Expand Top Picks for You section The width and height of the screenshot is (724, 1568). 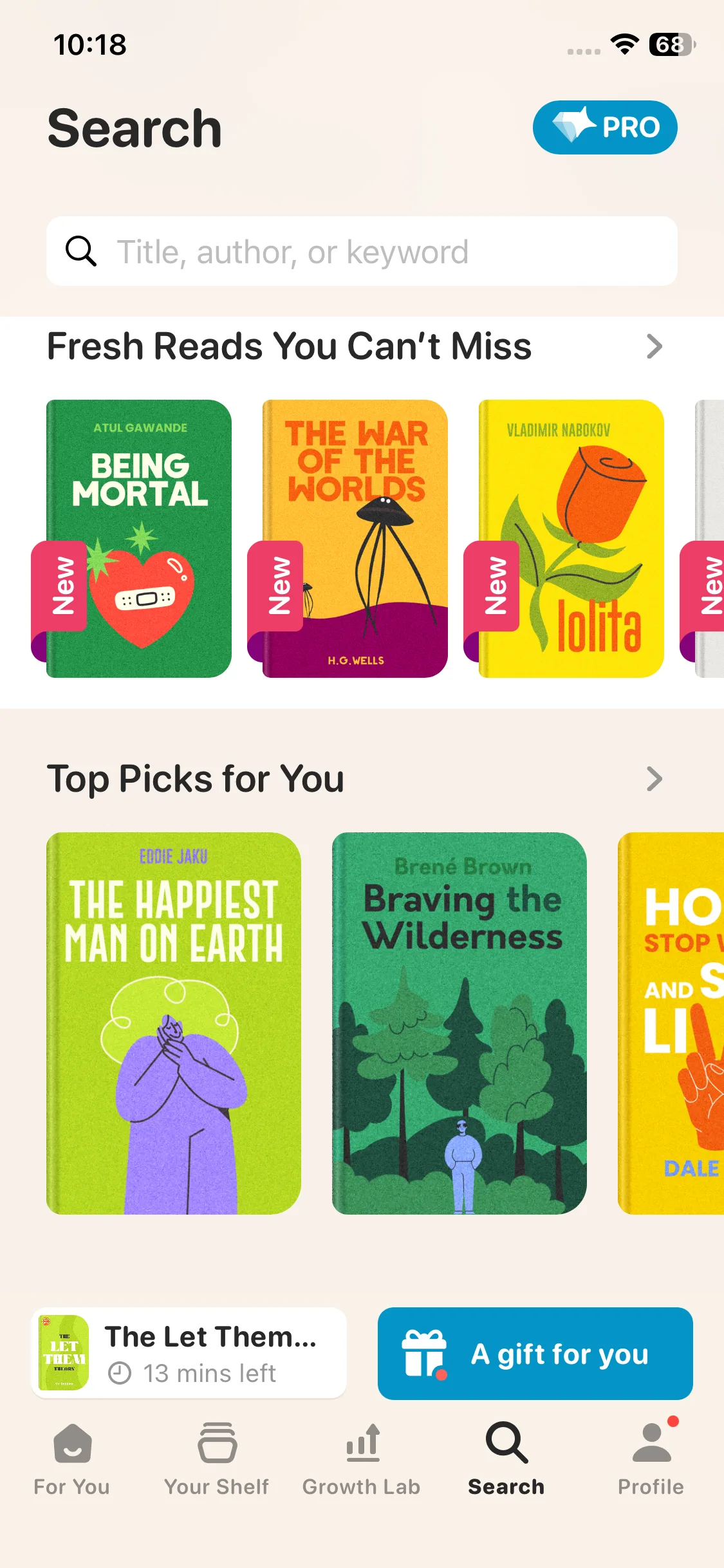[x=654, y=779]
